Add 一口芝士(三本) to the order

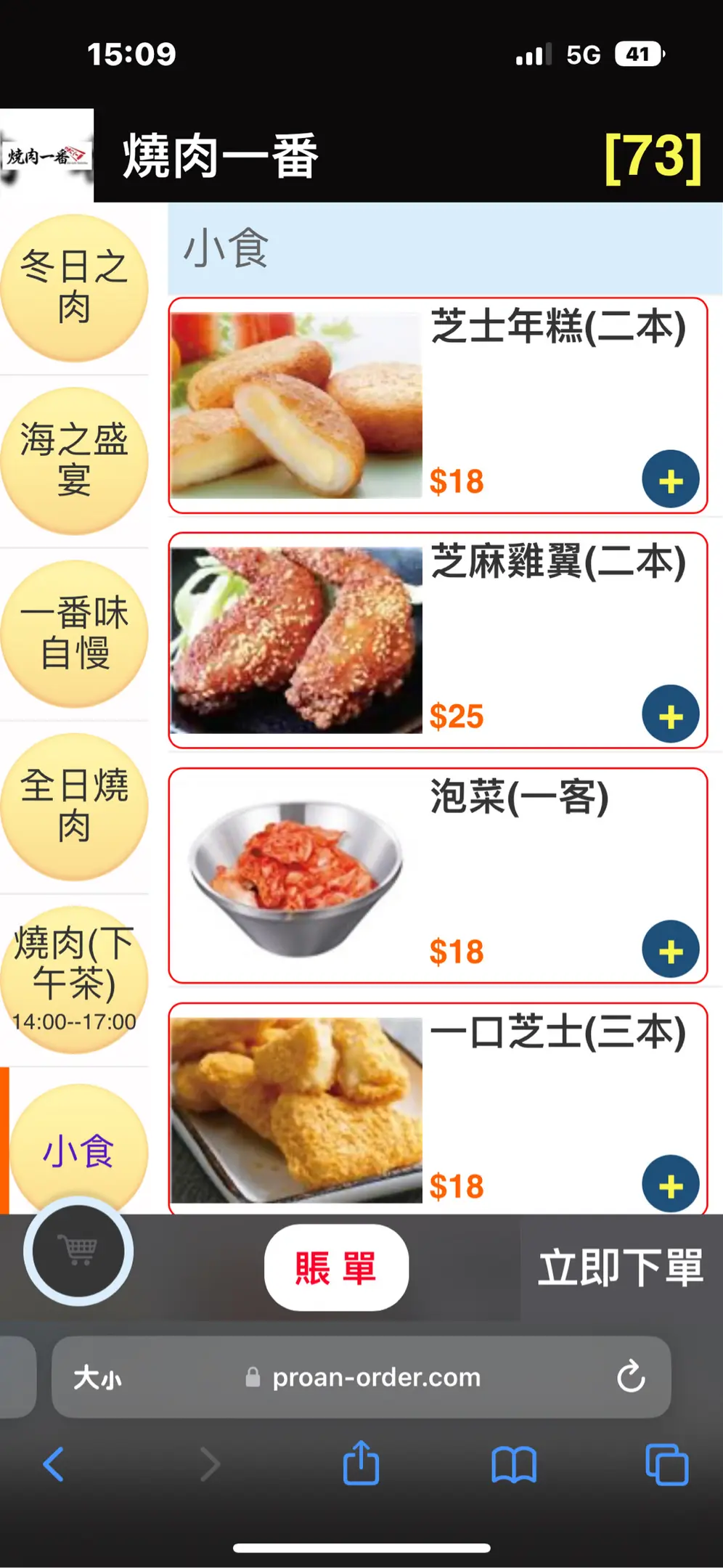(x=670, y=1185)
